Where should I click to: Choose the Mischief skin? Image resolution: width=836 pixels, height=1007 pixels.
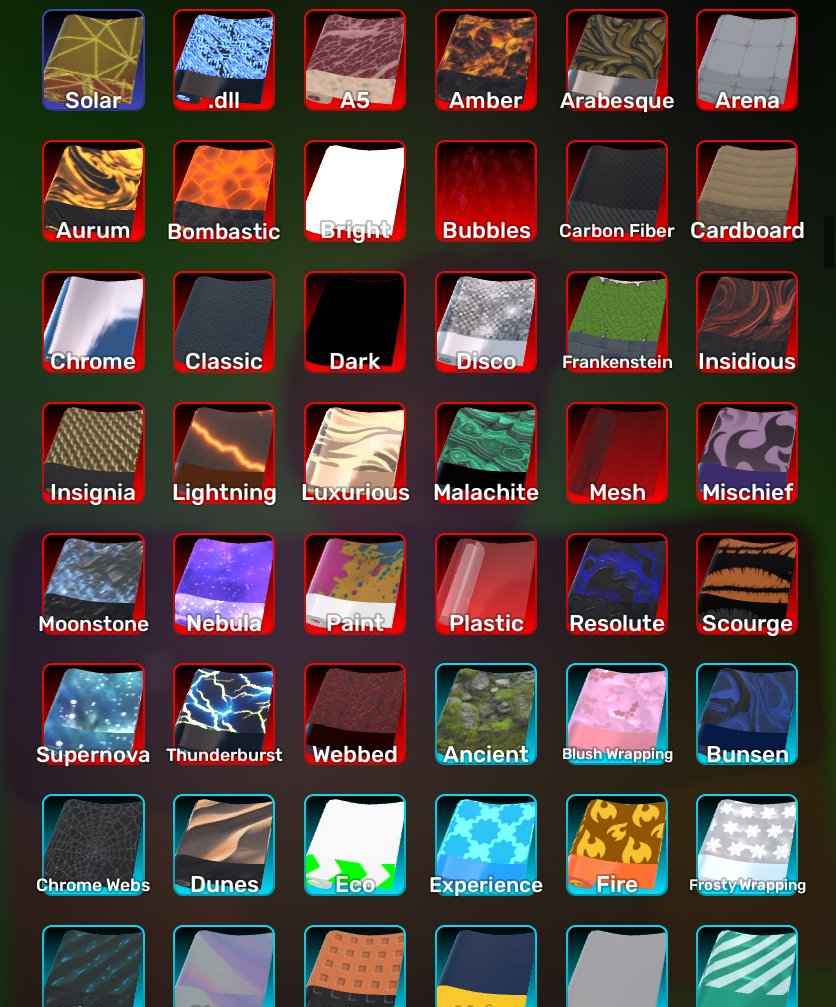click(747, 453)
